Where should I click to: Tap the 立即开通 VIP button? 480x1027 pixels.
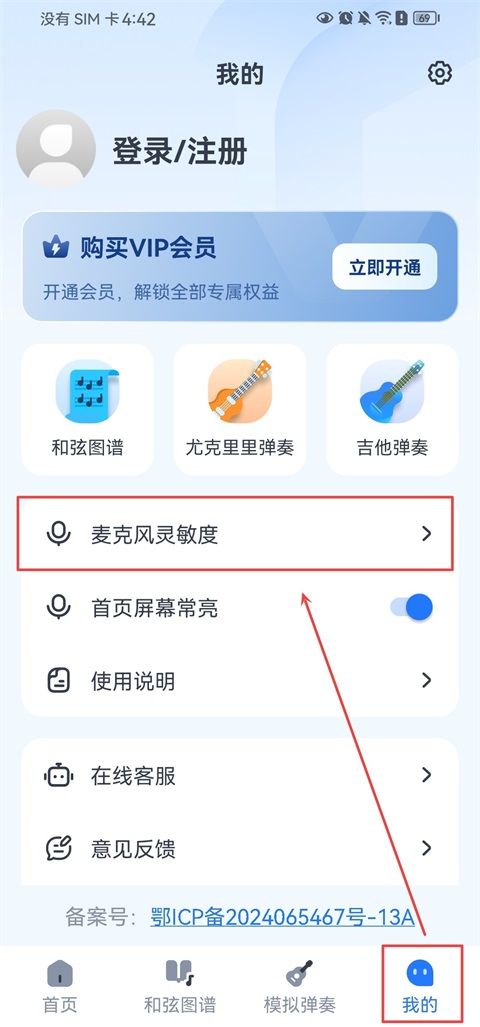[384, 267]
